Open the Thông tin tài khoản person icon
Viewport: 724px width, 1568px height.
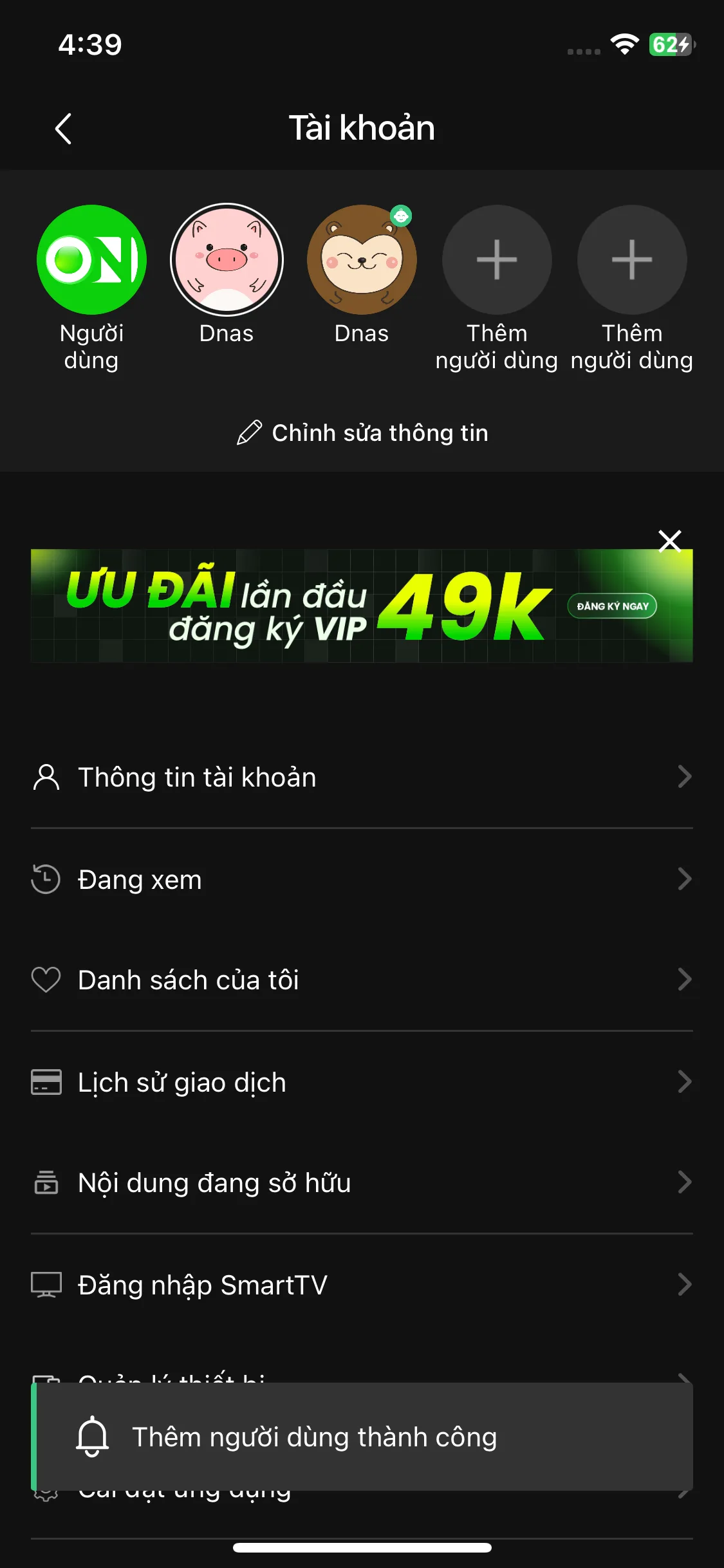coord(45,776)
